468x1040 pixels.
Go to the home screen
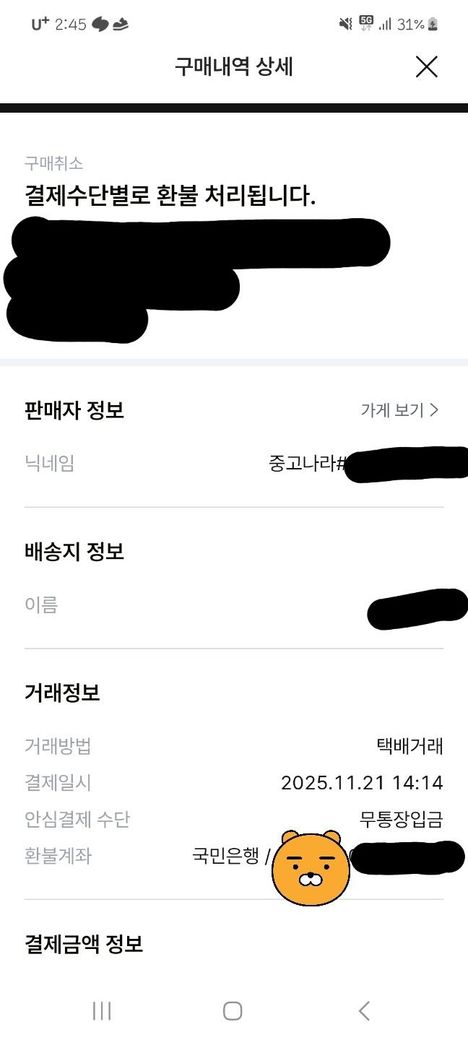(233, 1010)
